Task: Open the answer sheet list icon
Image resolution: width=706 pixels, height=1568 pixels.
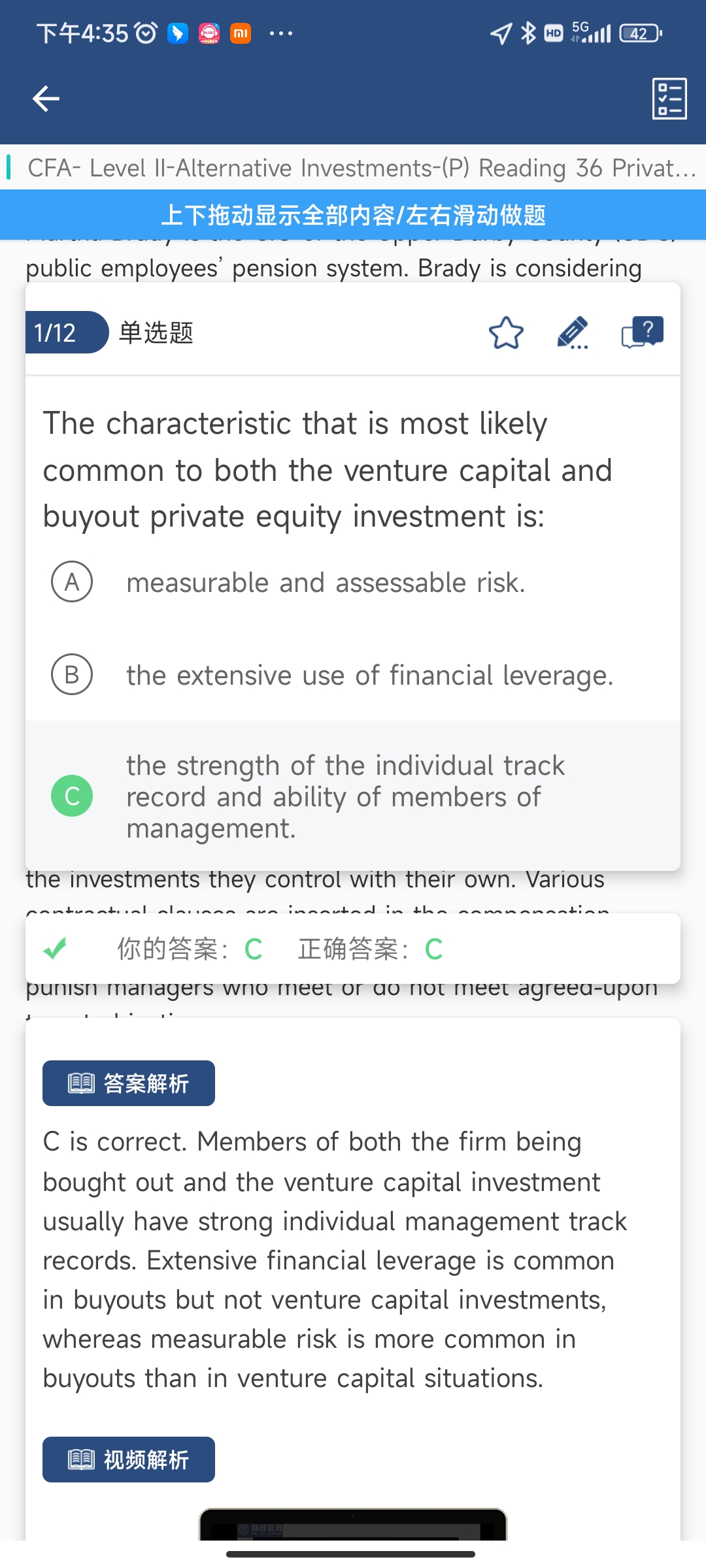Action: (x=669, y=99)
